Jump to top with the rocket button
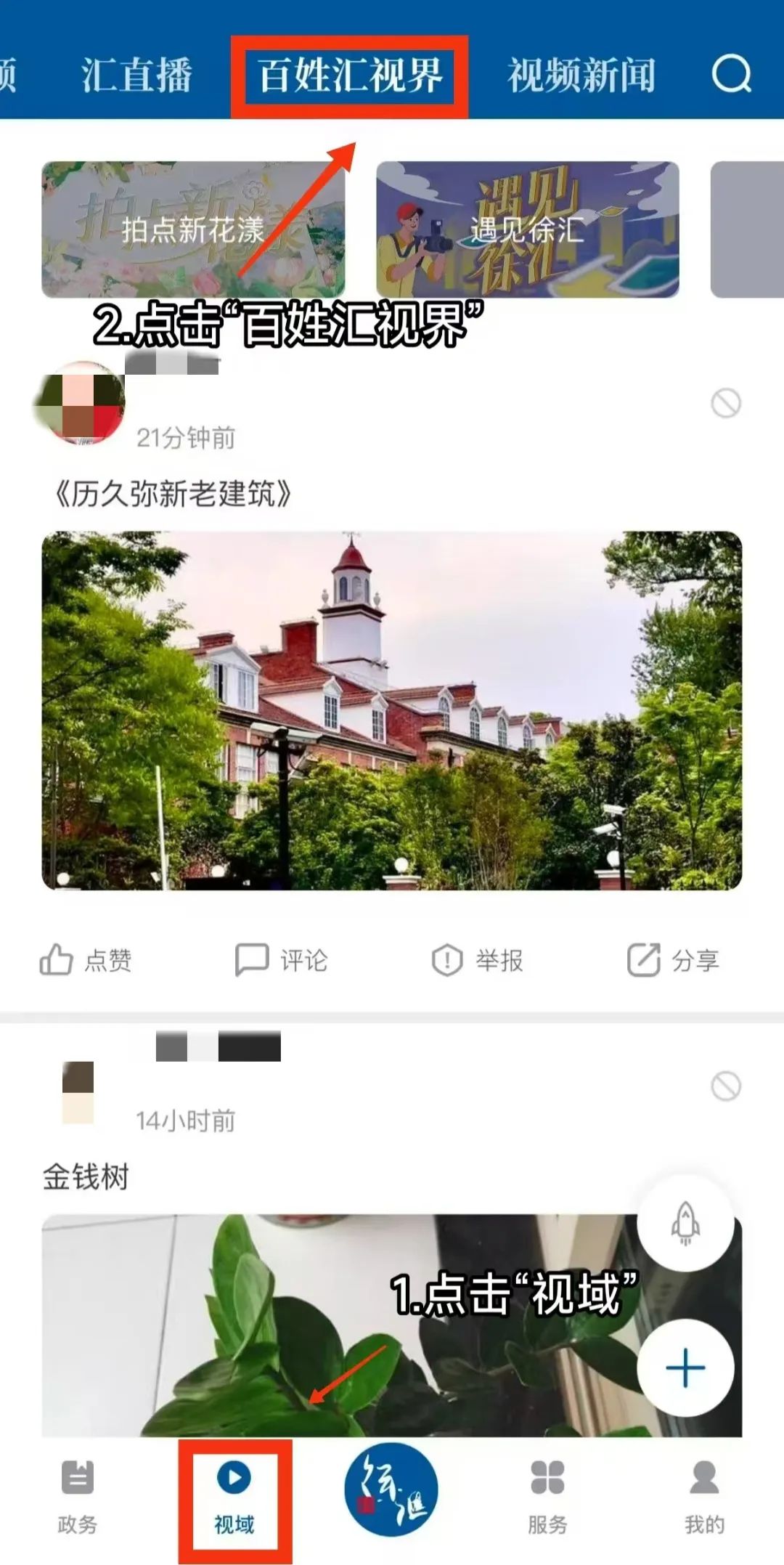This screenshot has width=784, height=1565. tap(685, 1223)
